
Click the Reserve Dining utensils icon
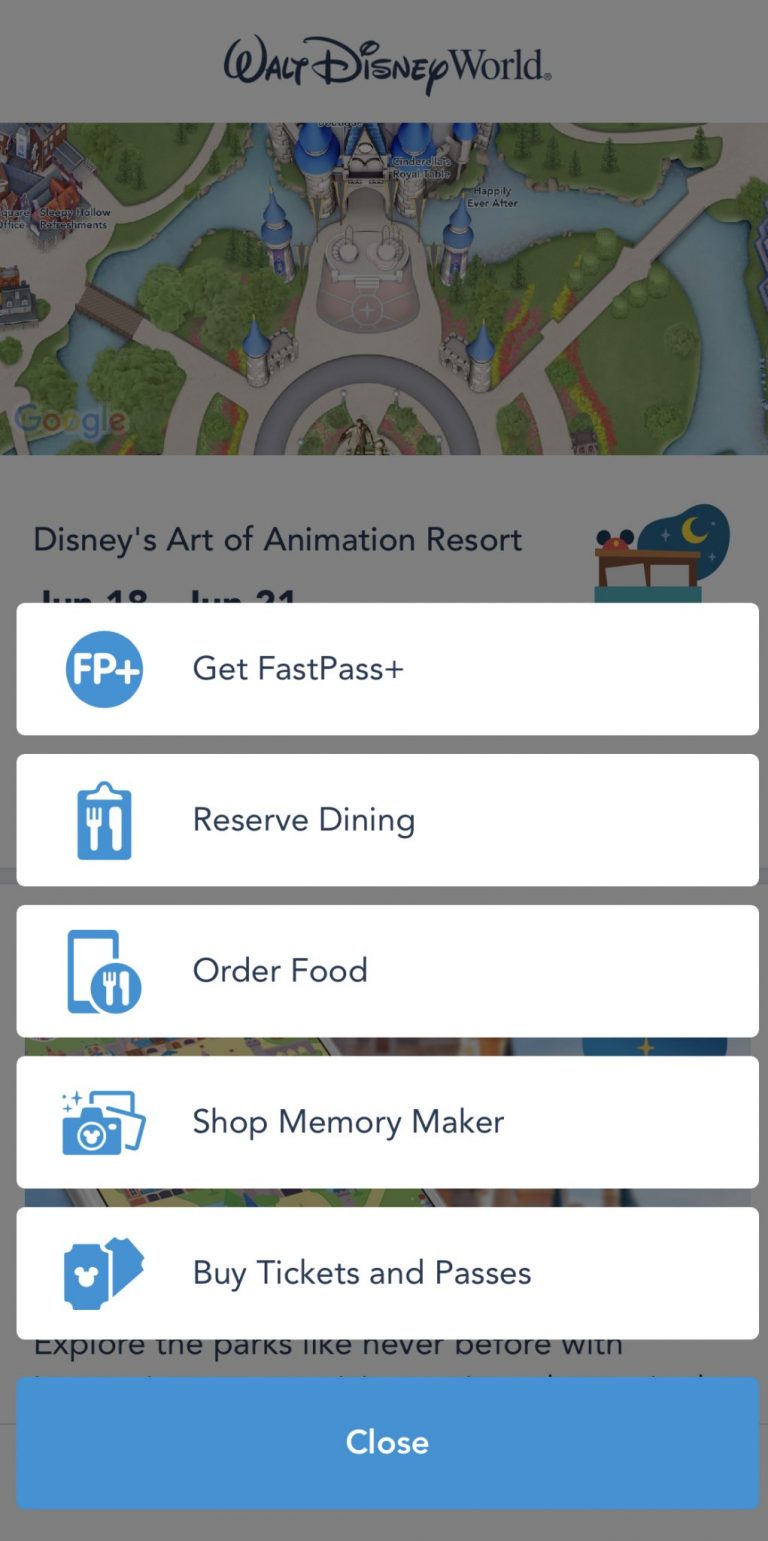pos(104,820)
